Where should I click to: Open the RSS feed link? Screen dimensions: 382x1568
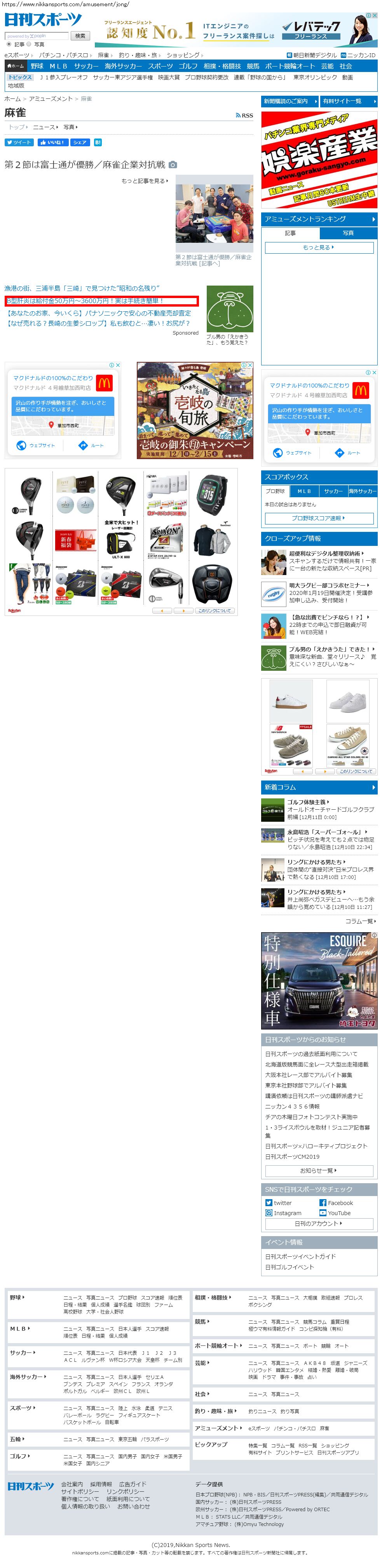click(x=244, y=115)
